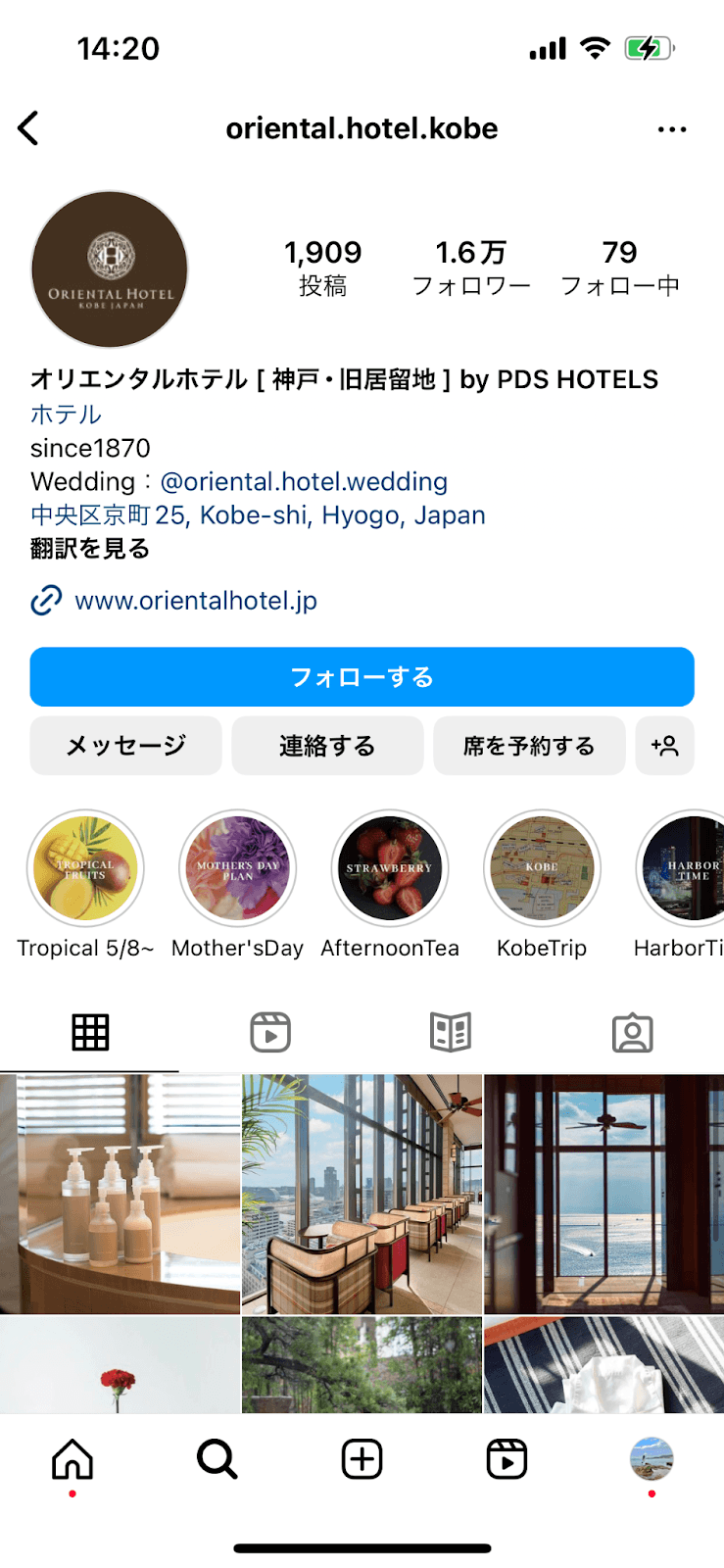Switch to the tagged photos tab
Image resolution: width=724 pixels, height=1568 pixels.
[632, 1032]
